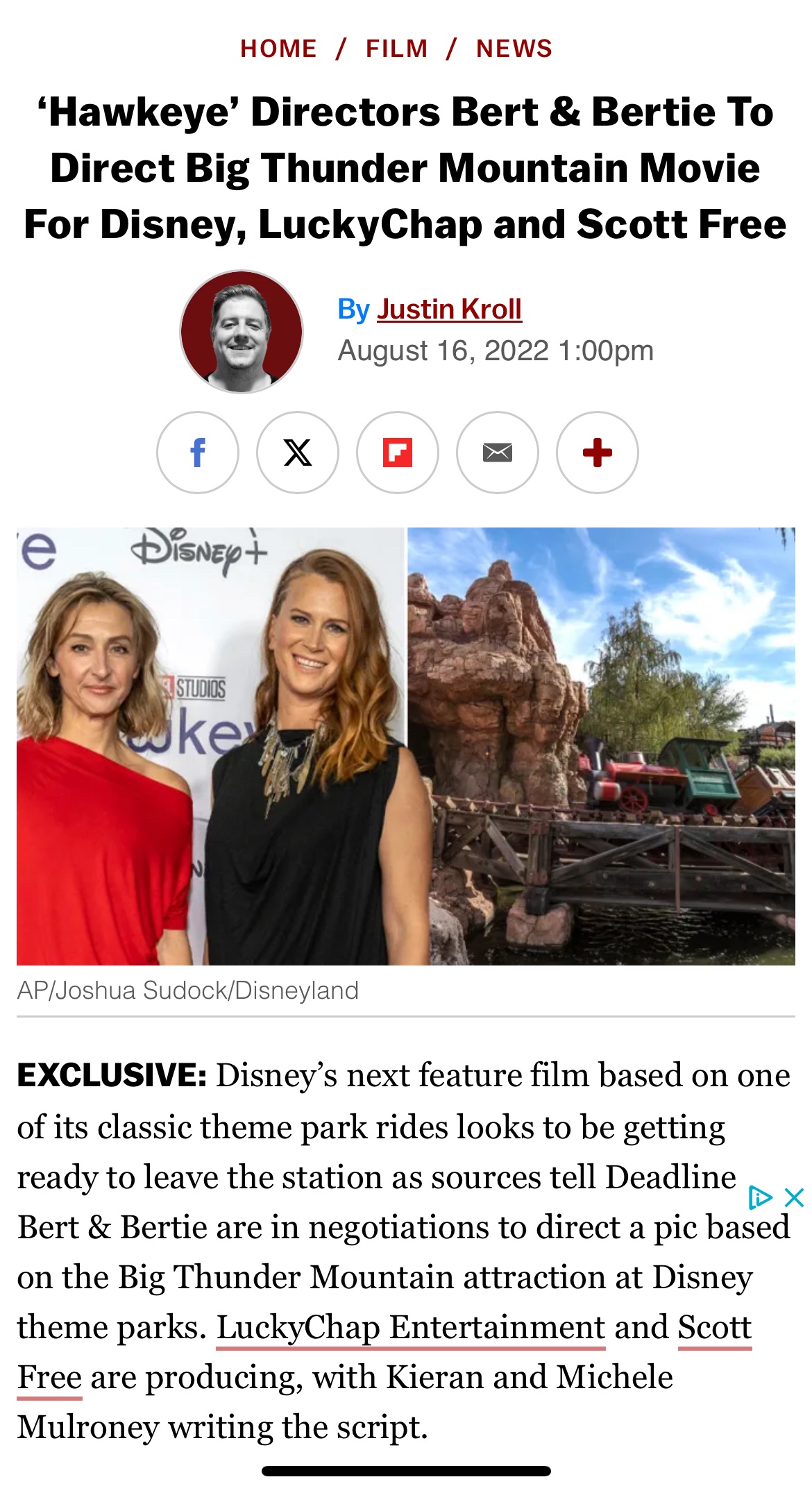Open the AdChoices info icon
This screenshot has height=1493, width=812.
coord(760,1197)
